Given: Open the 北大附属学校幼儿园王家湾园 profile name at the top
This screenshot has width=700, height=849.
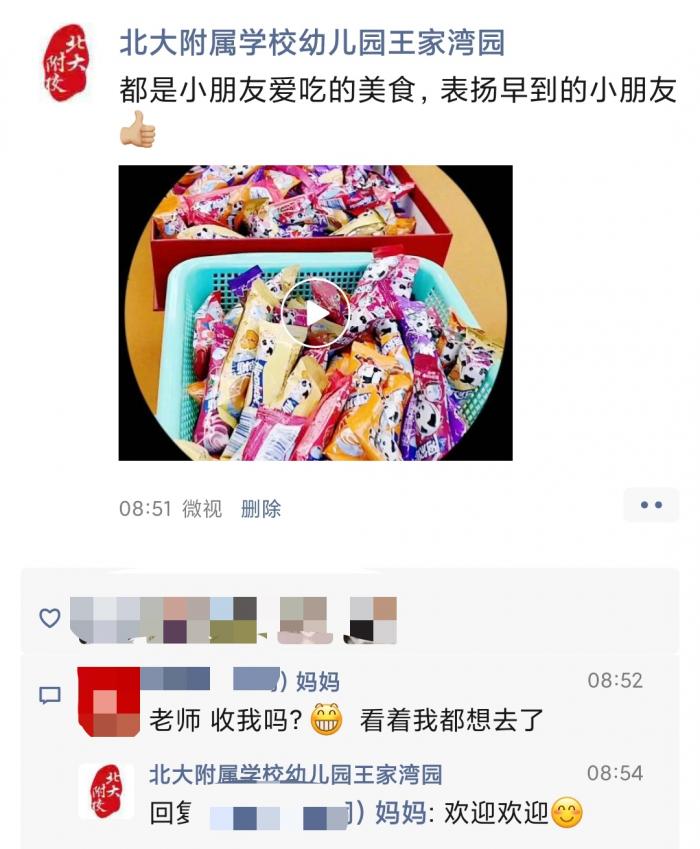Looking at the screenshot, I should point(312,42).
